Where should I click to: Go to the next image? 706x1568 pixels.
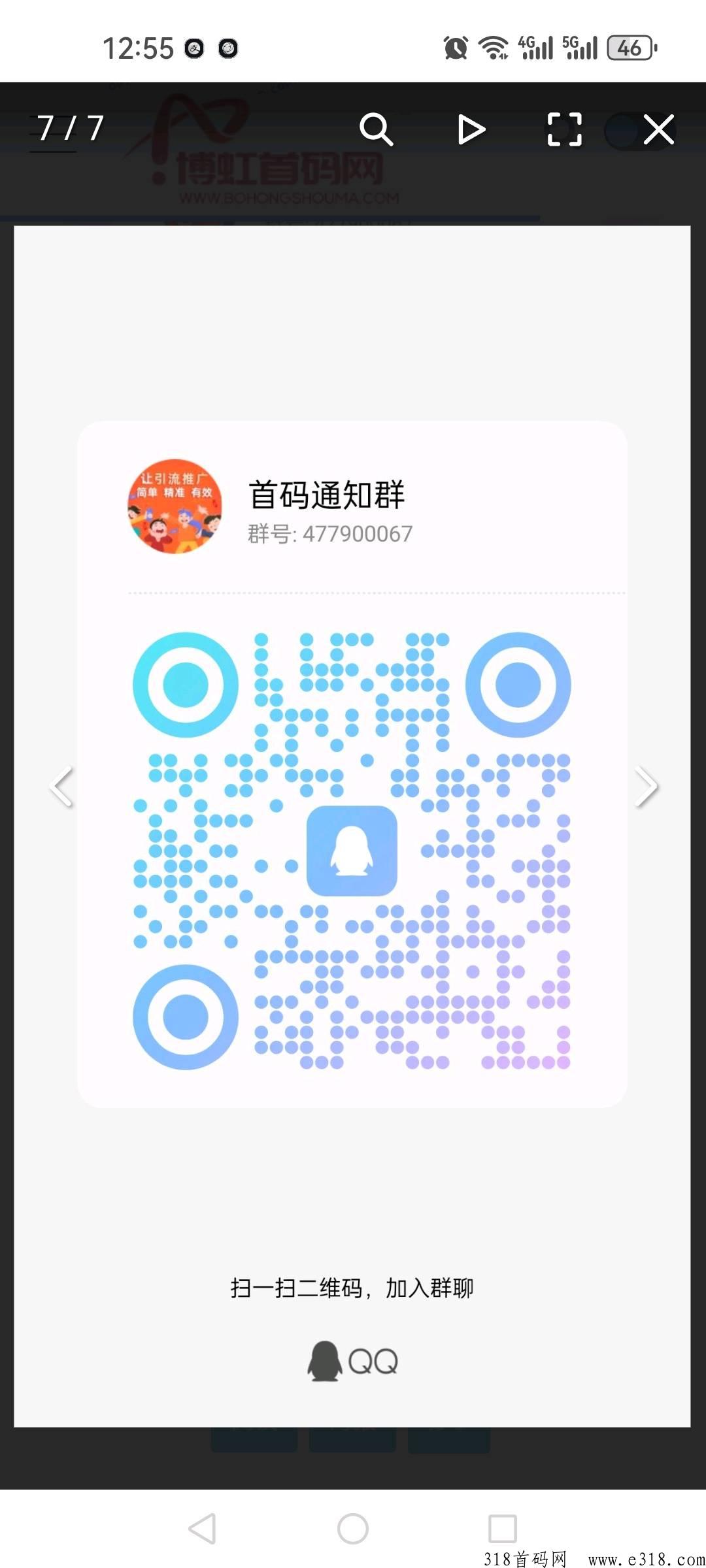(x=645, y=787)
